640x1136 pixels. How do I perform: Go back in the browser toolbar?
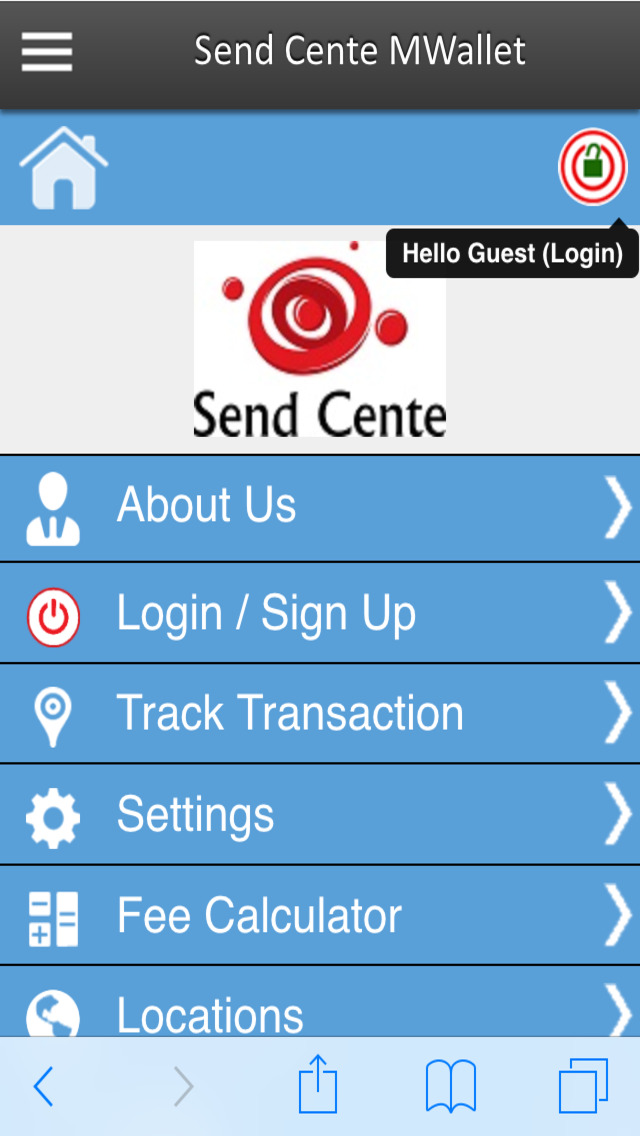pos(43,1086)
